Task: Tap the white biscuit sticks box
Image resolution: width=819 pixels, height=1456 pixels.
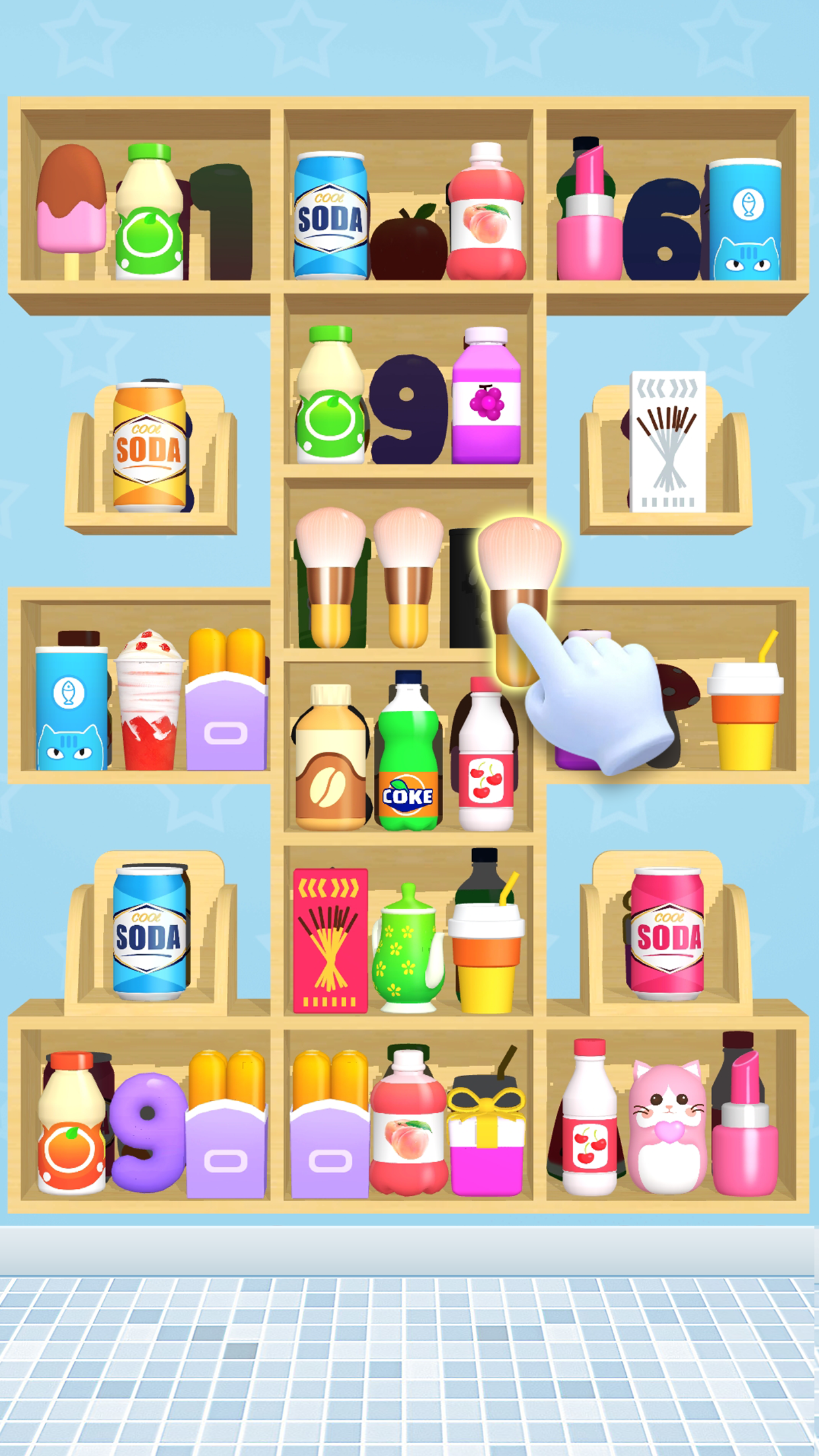Action: point(667,442)
